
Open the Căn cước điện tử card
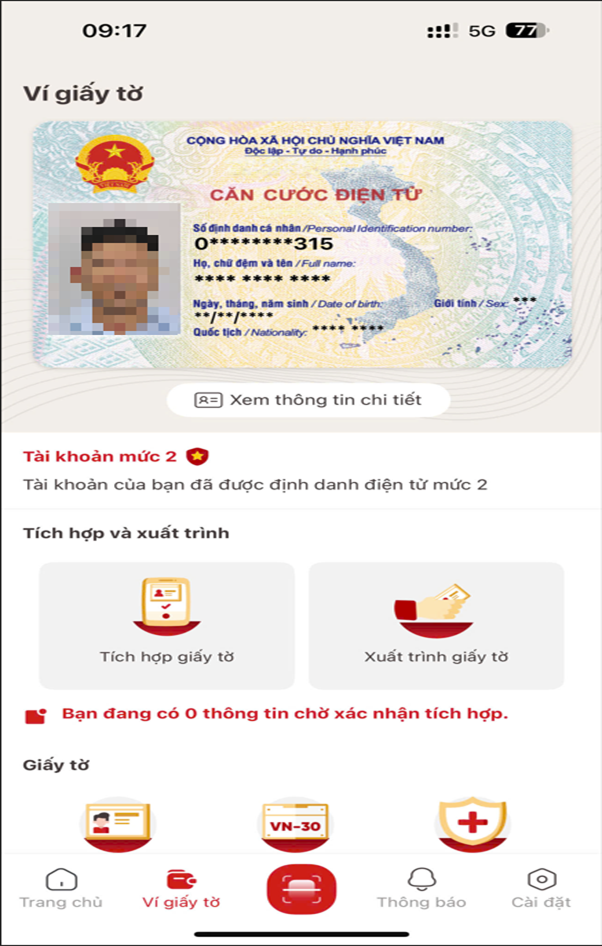tap(303, 245)
